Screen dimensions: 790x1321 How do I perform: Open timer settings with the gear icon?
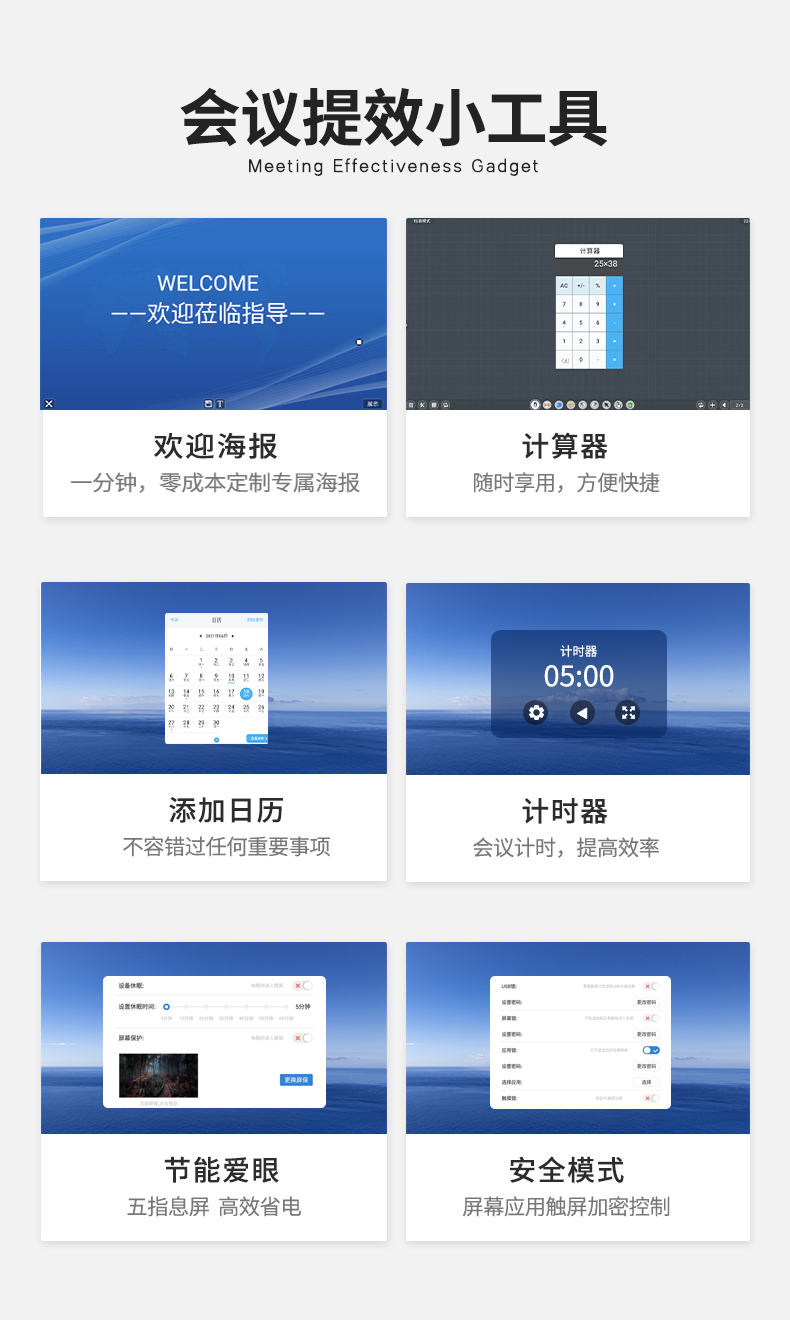point(537,711)
